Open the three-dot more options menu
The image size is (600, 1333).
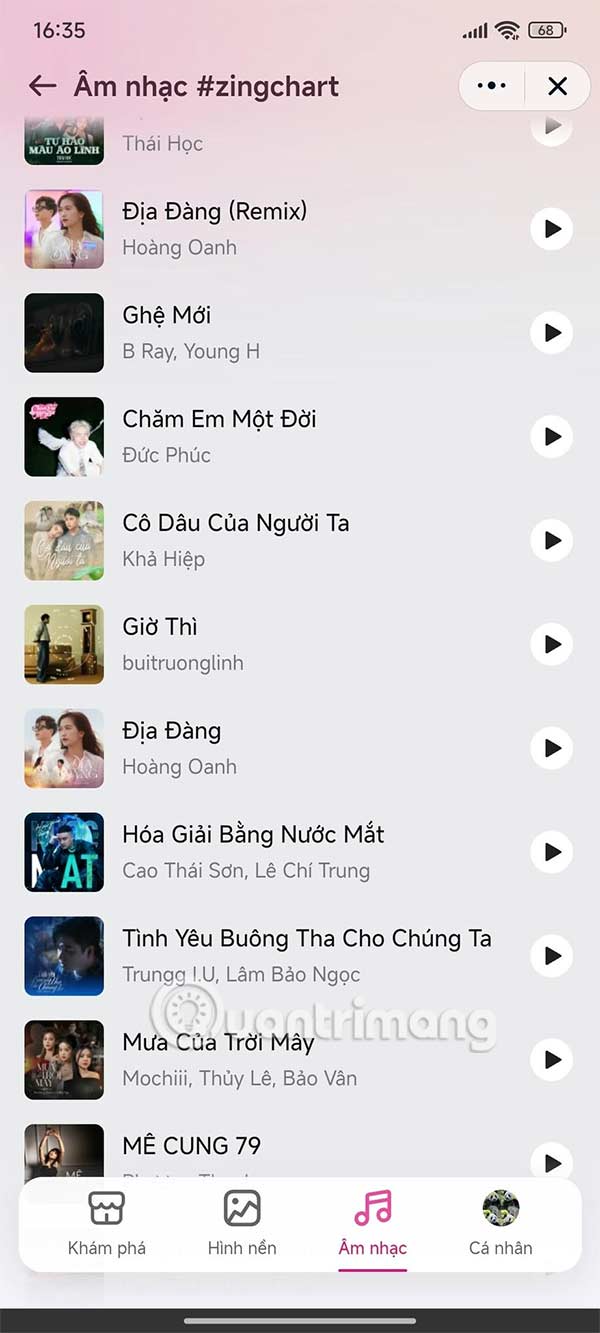[x=492, y=86]
